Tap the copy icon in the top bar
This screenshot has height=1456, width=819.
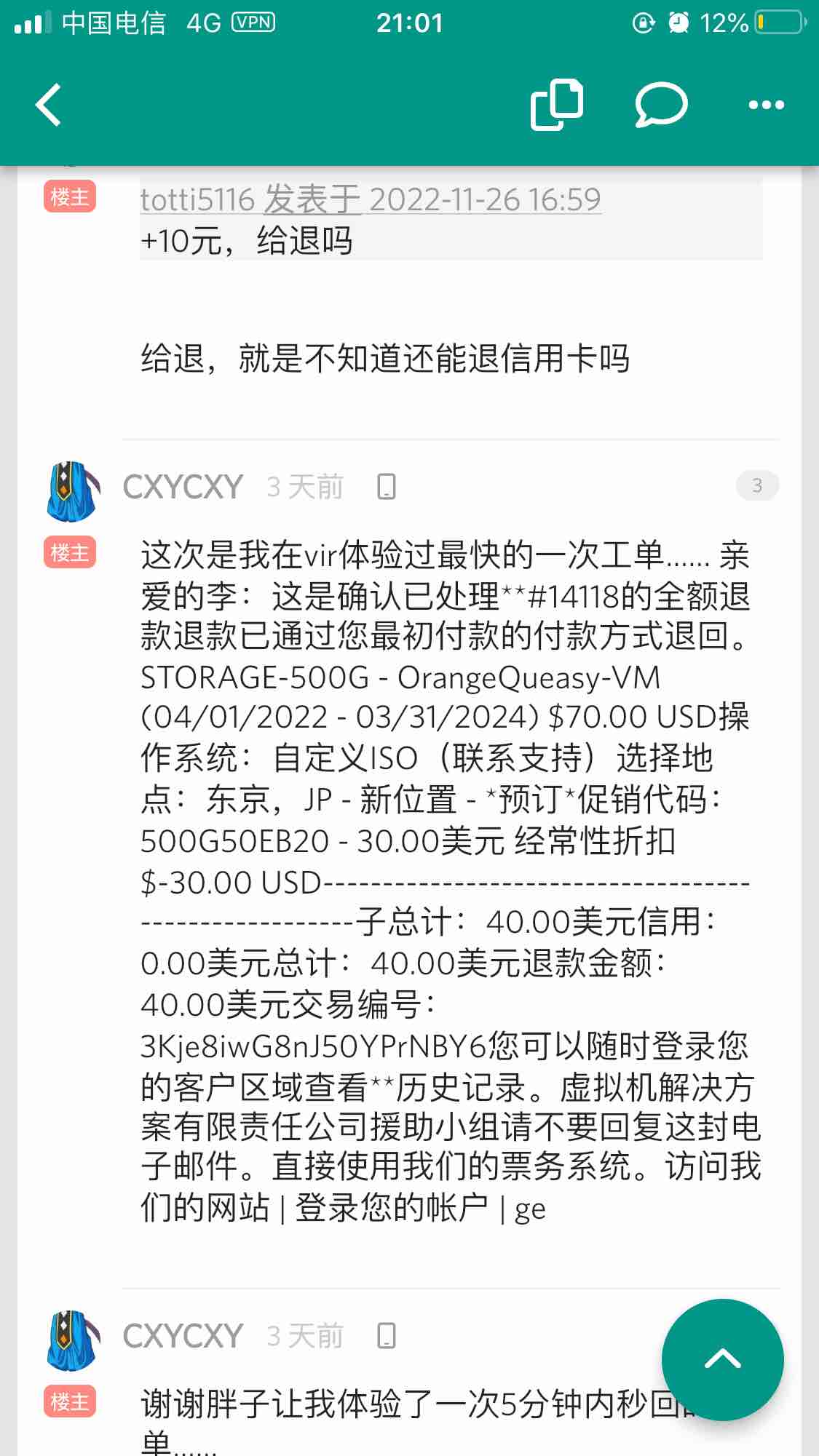pyautogui.click(x=557, y=105)
